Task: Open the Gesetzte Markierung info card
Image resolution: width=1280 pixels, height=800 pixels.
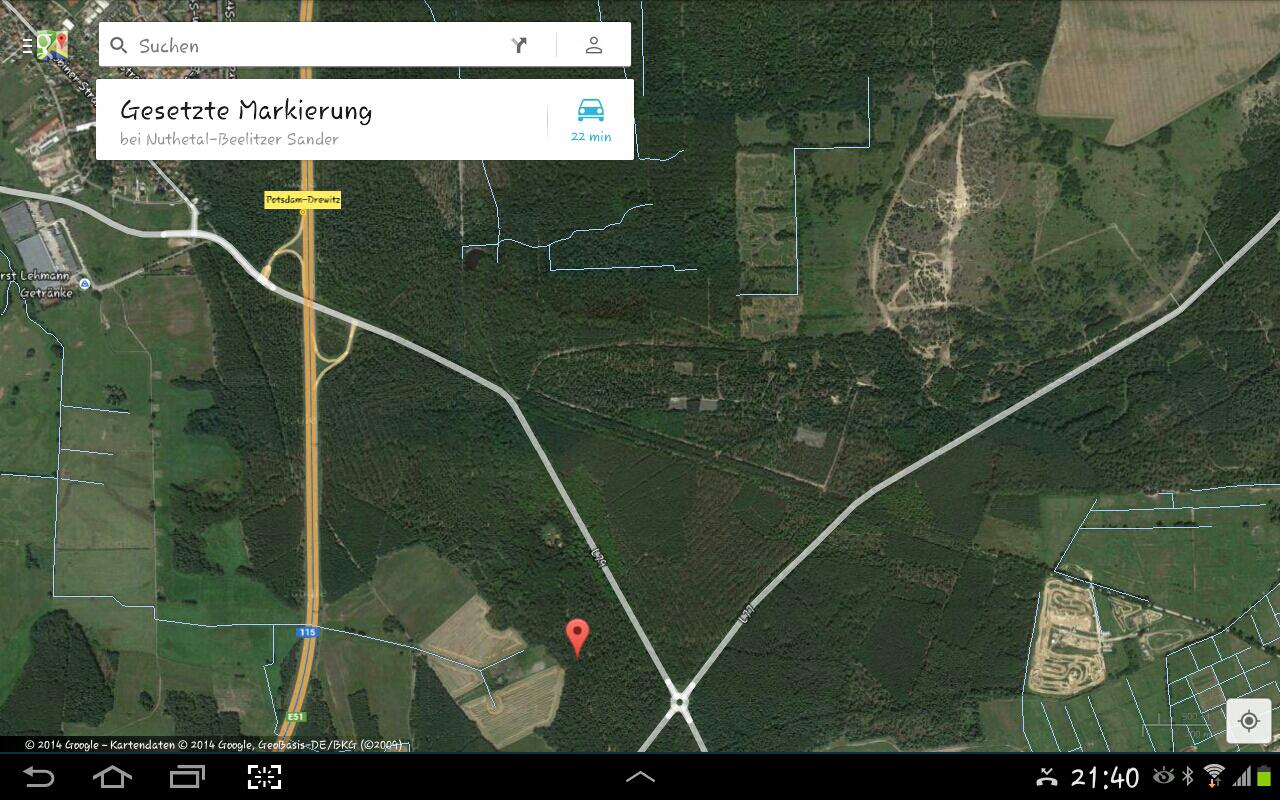Action: tap(320, 120)
